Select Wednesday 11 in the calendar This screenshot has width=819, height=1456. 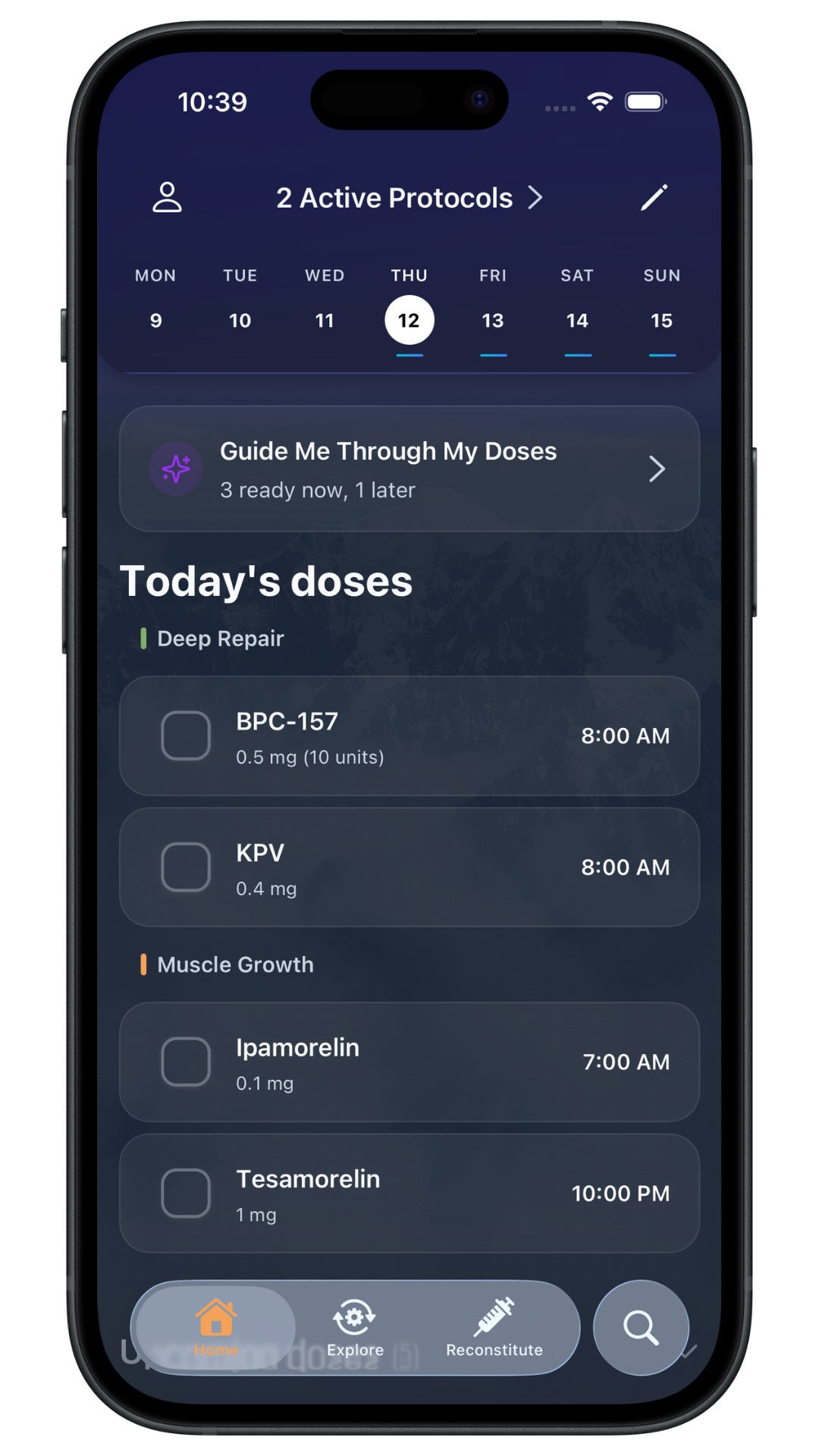click(x=325, y=320)
